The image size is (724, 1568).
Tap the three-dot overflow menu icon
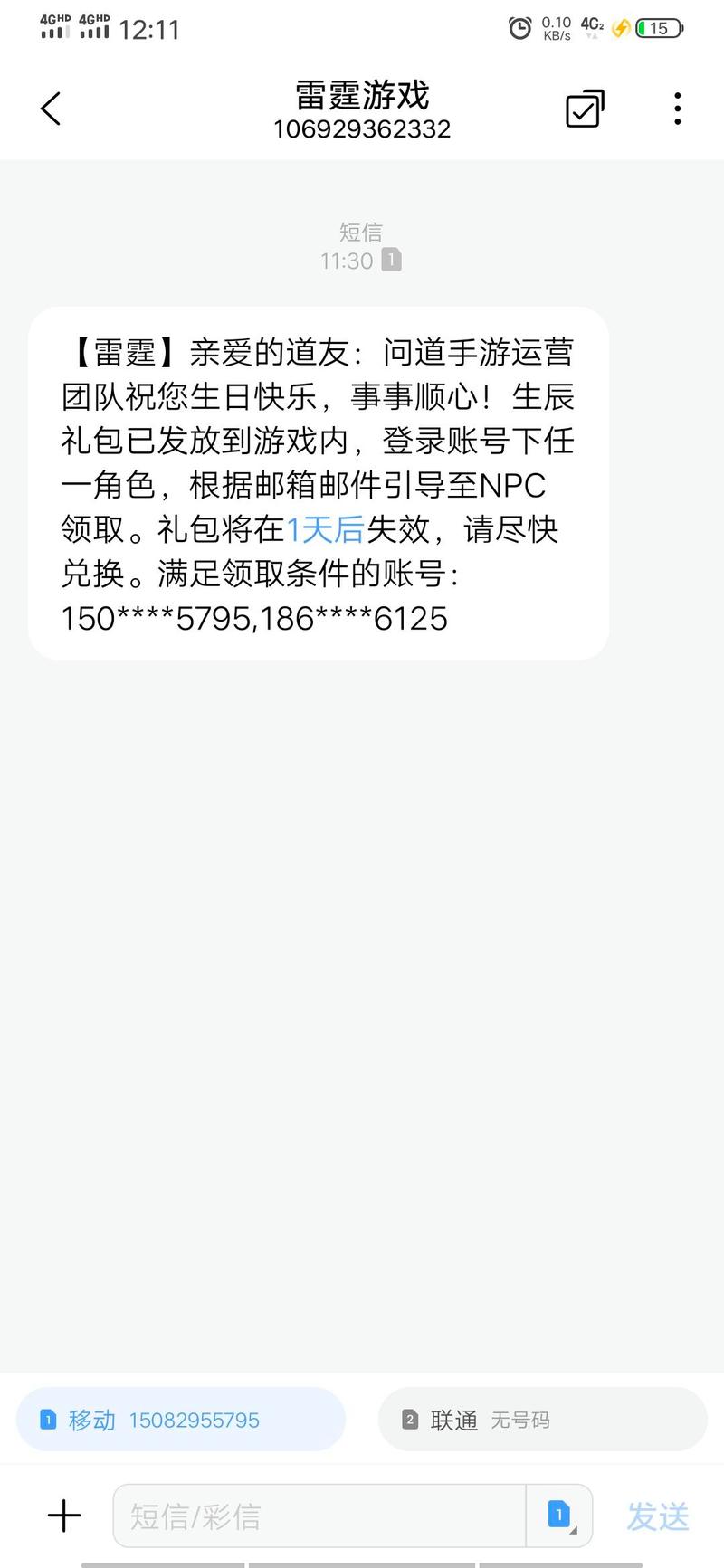676,108
